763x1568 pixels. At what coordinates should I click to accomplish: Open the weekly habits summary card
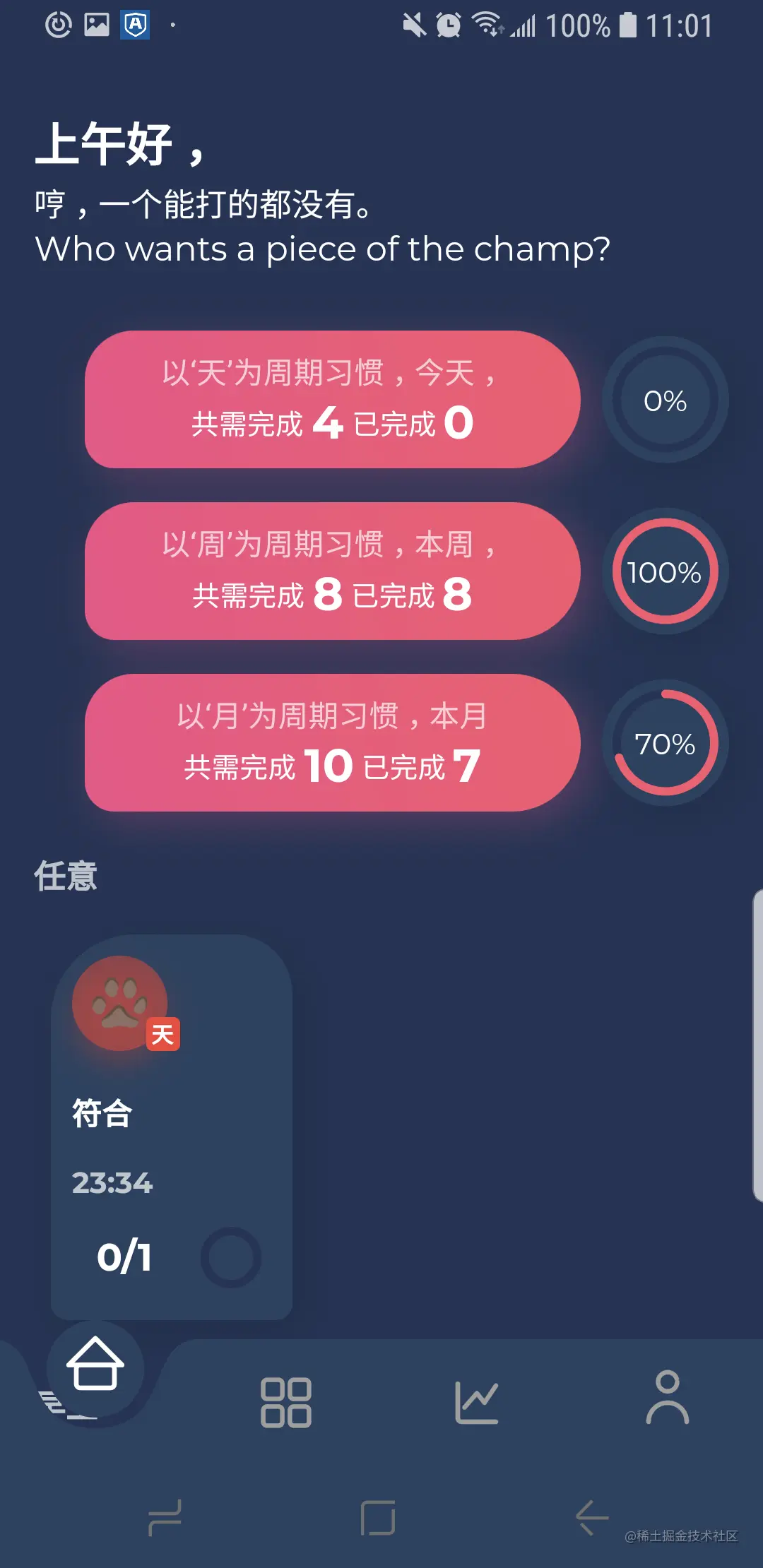click(332, 571)
